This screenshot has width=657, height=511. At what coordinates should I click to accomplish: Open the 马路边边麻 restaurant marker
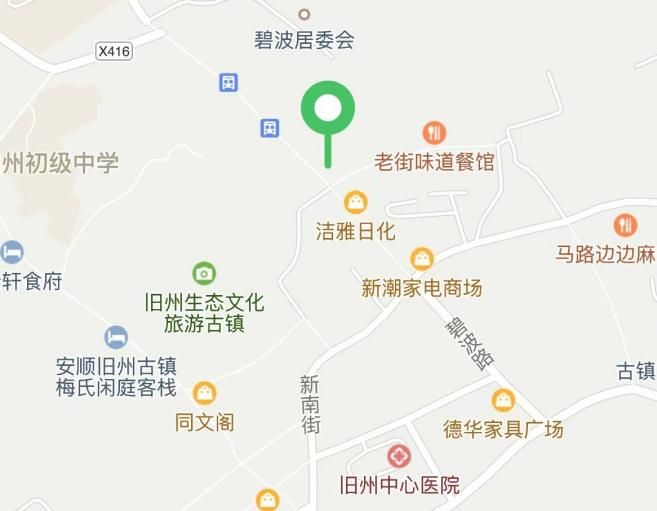click(626, 225)
